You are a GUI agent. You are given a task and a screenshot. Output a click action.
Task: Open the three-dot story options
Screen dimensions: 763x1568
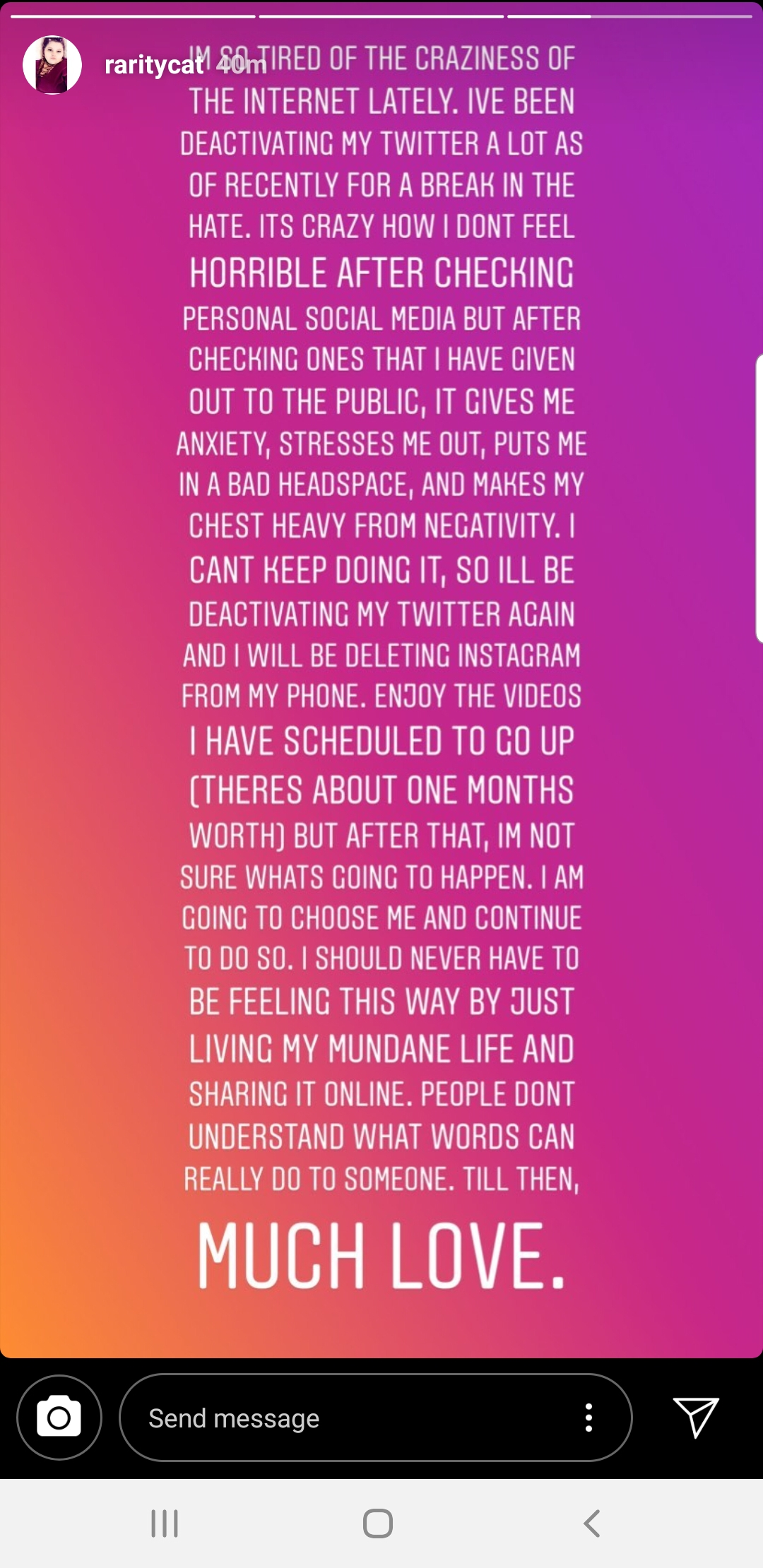tap(588, 1417)
